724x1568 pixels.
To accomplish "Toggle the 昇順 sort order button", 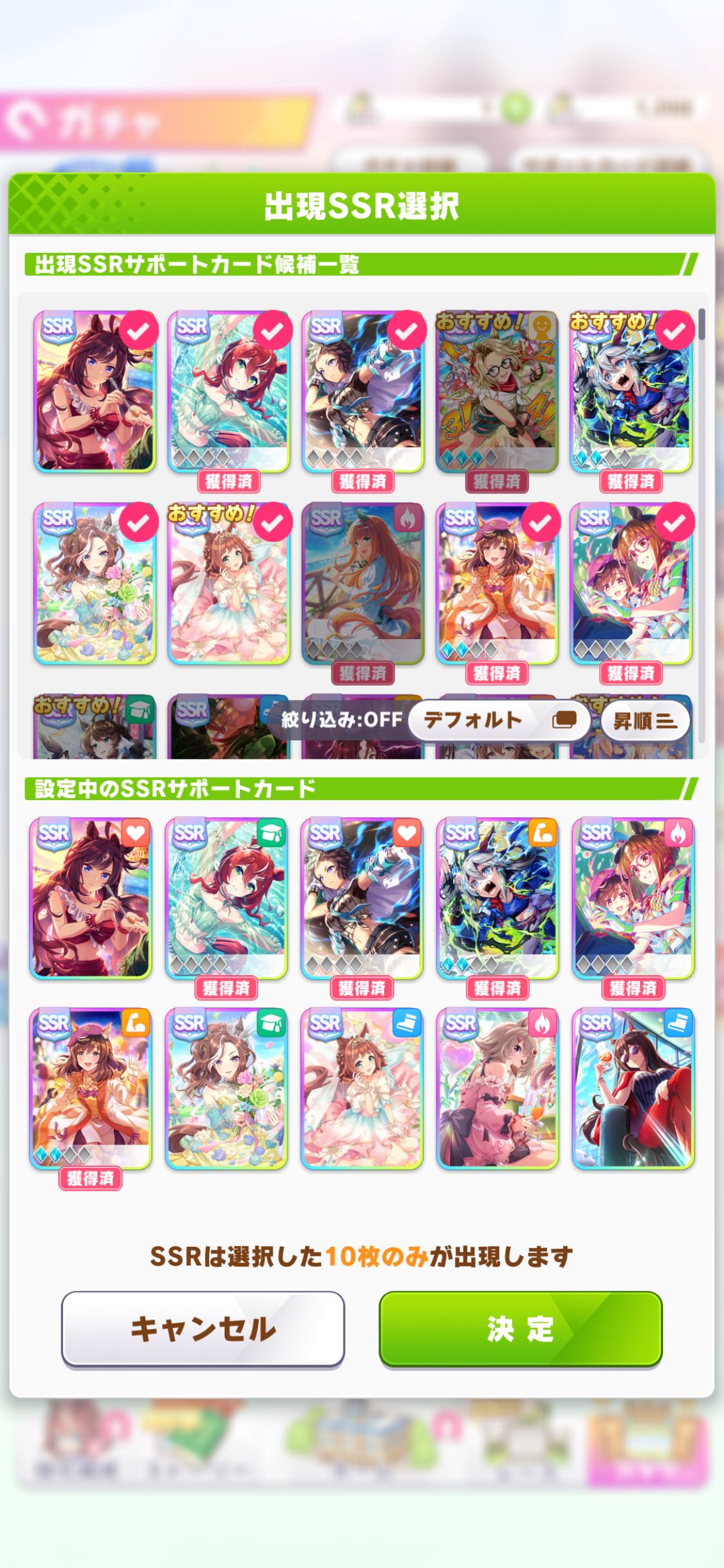I will [x=645, y=721].
